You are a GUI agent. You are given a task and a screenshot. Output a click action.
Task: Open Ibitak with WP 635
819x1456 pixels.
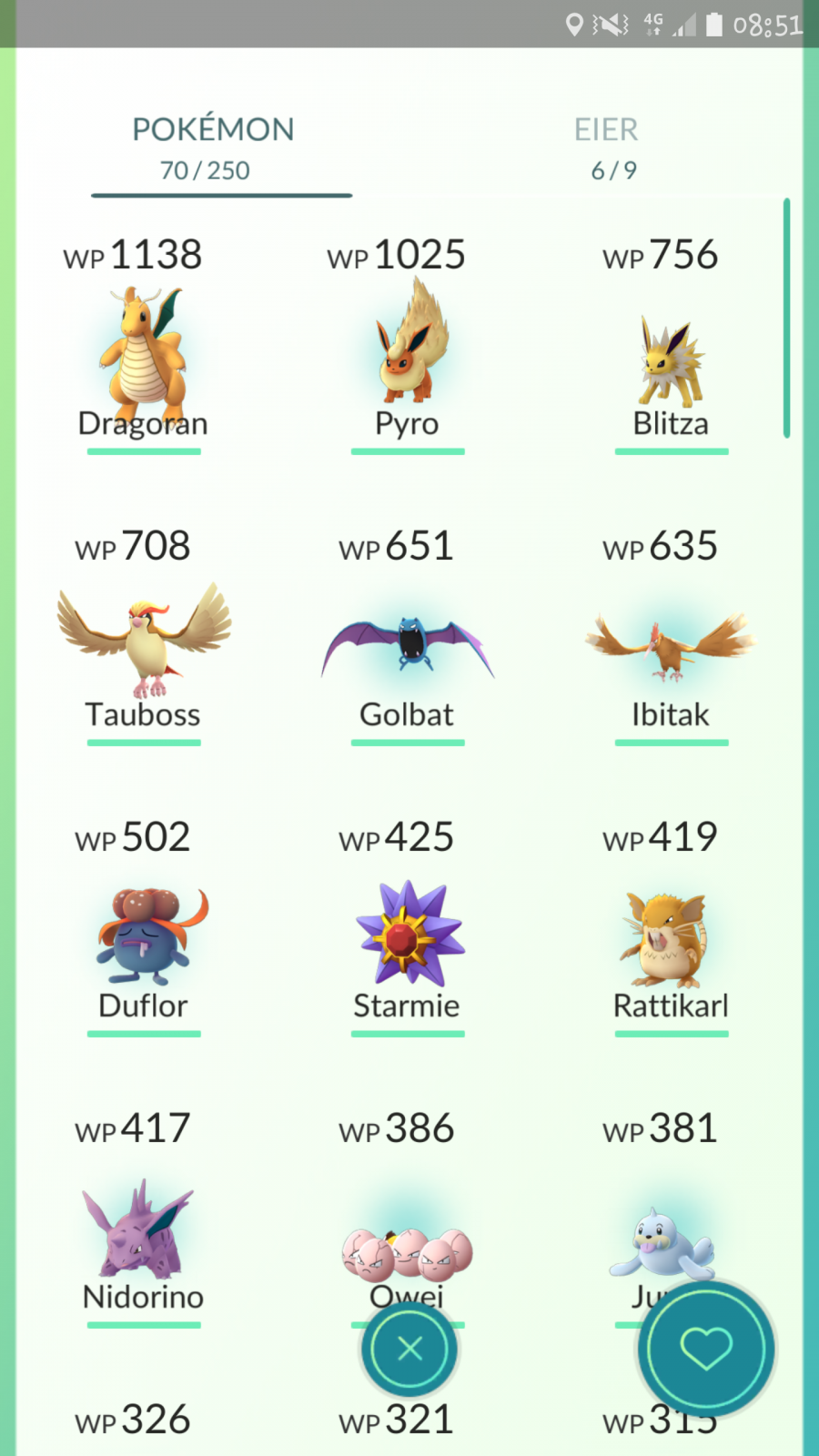pos(672,637)
